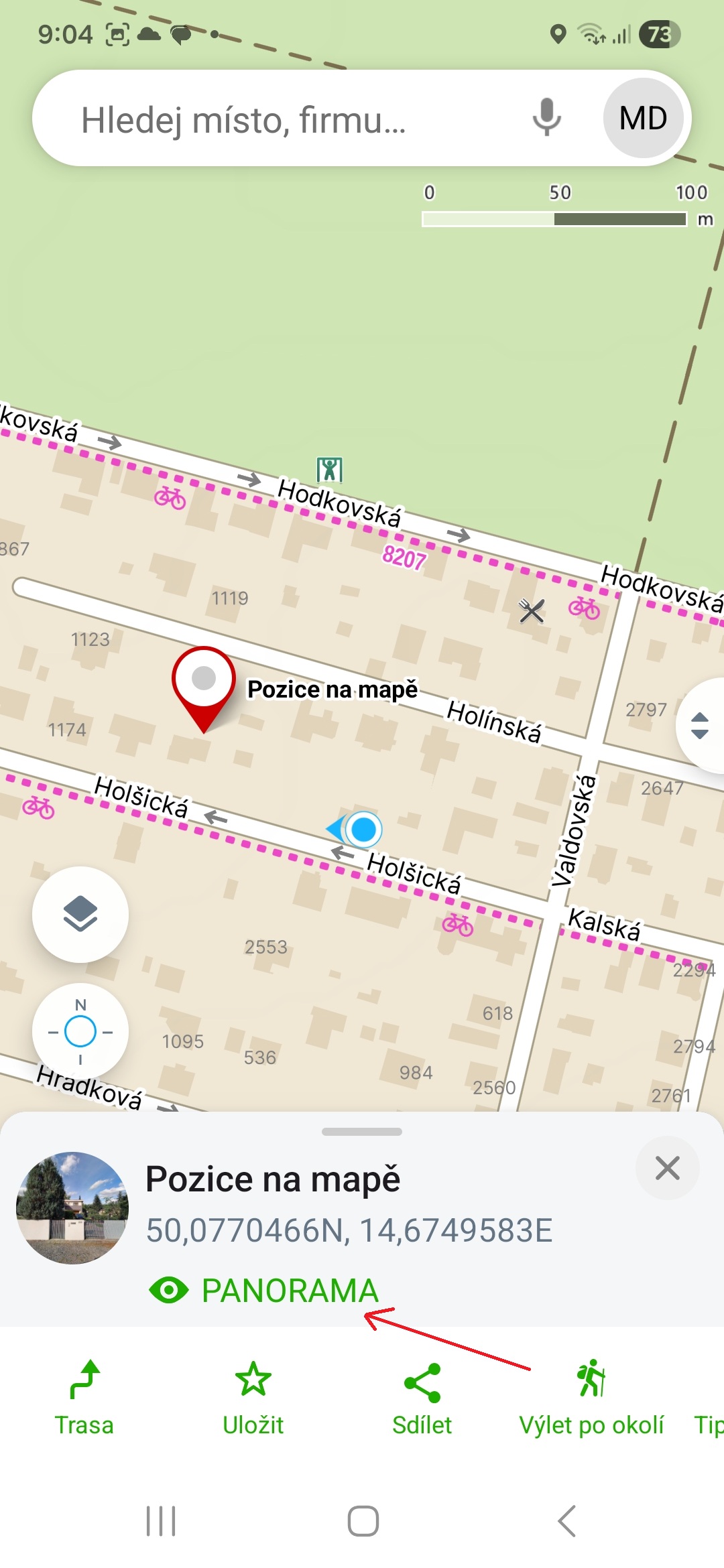Open the panorama thumbnail photo

[72, 1207]
